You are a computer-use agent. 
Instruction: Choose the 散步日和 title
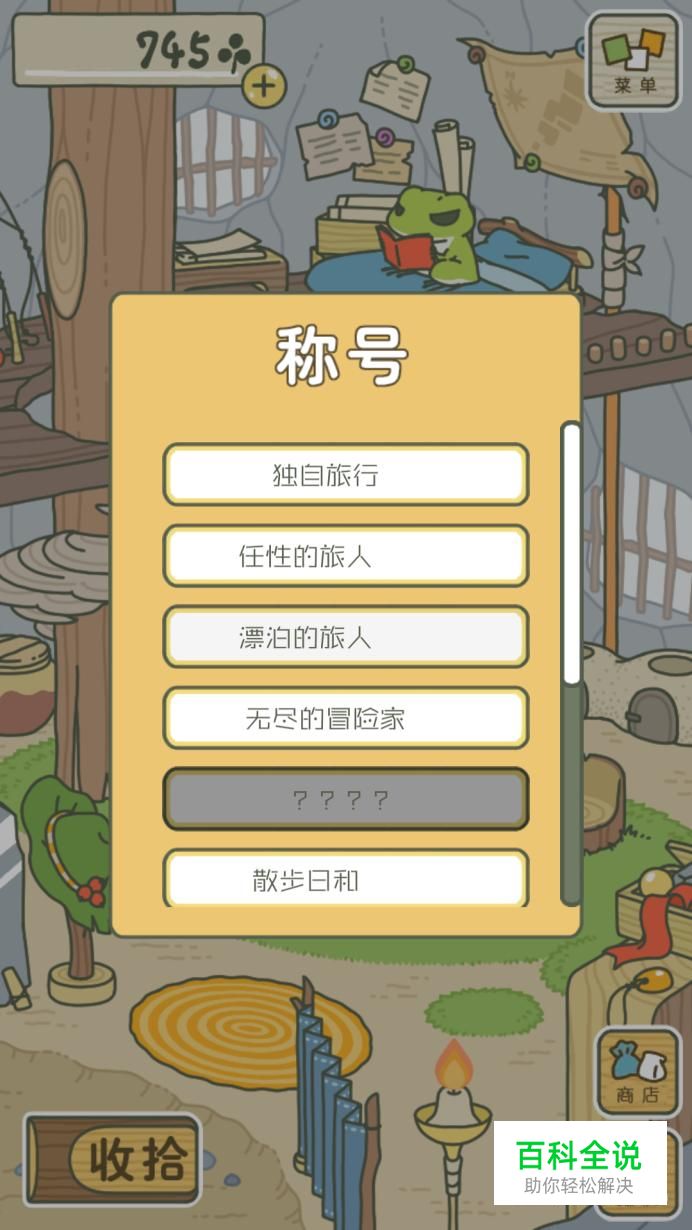tap(345, 879)
